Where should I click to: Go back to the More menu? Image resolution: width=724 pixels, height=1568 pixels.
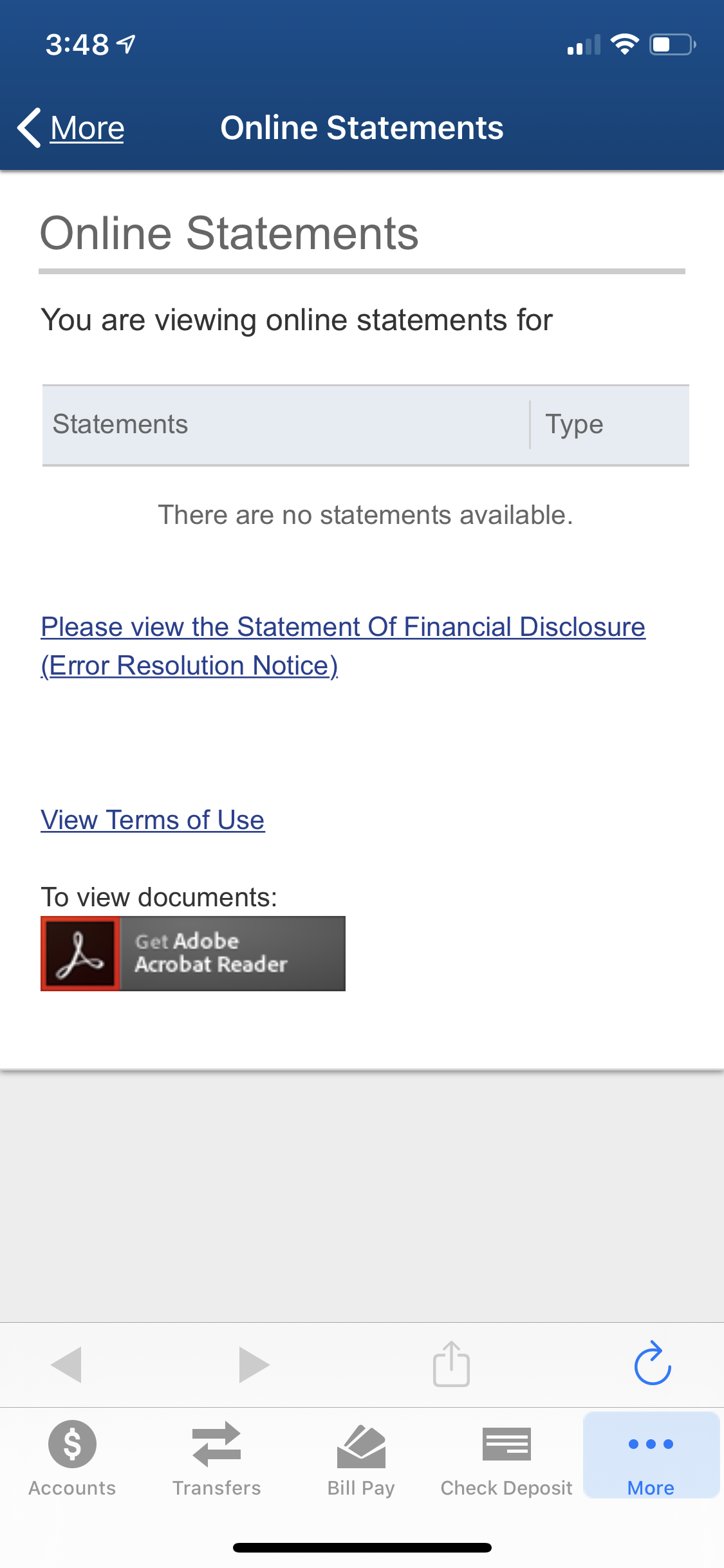tap(71, 127)
